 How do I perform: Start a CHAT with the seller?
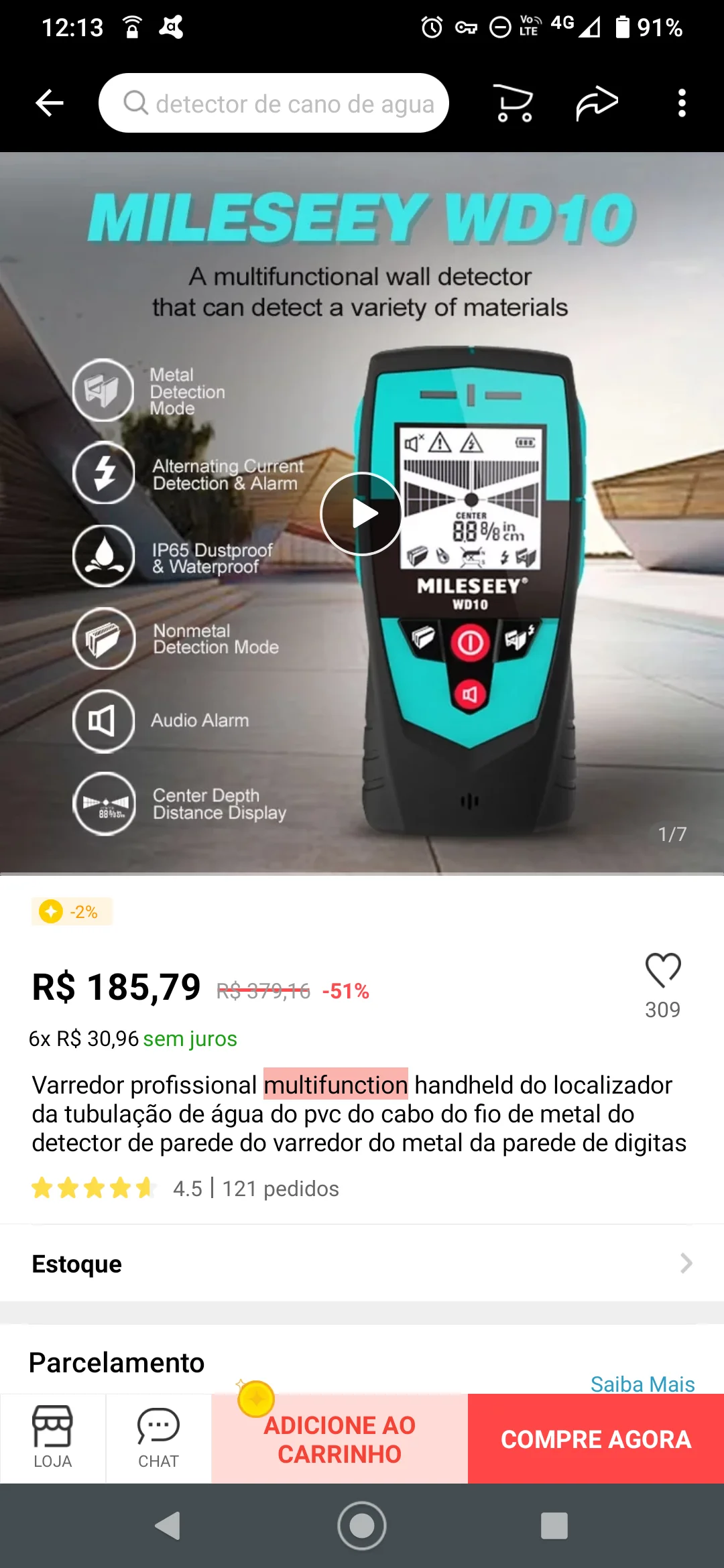pyautogui.click(x=158, y=1438)
